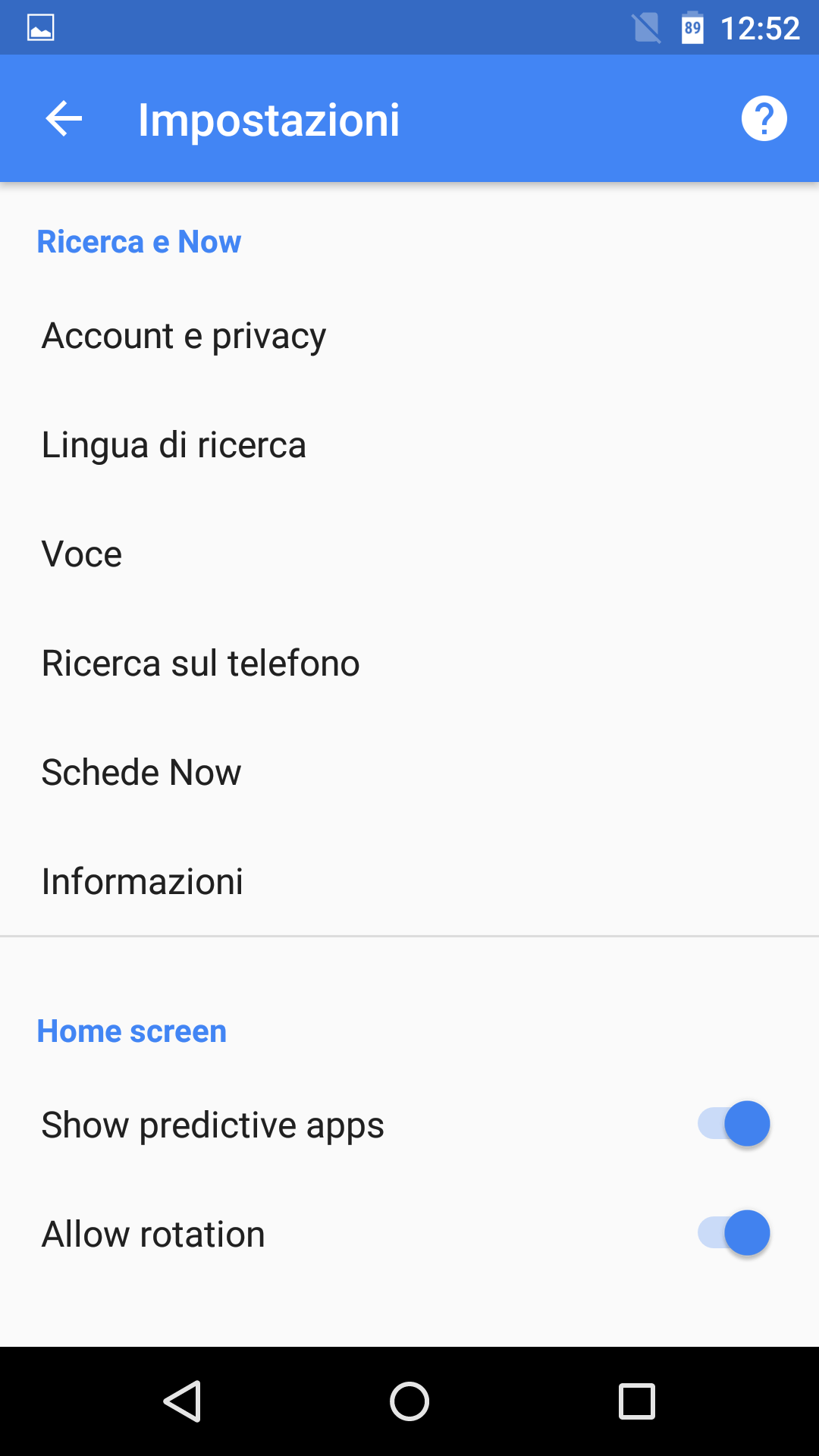Screen dimensions: 819x1456
Task: Go back using the app bar arrow
Action: (64, 119)
